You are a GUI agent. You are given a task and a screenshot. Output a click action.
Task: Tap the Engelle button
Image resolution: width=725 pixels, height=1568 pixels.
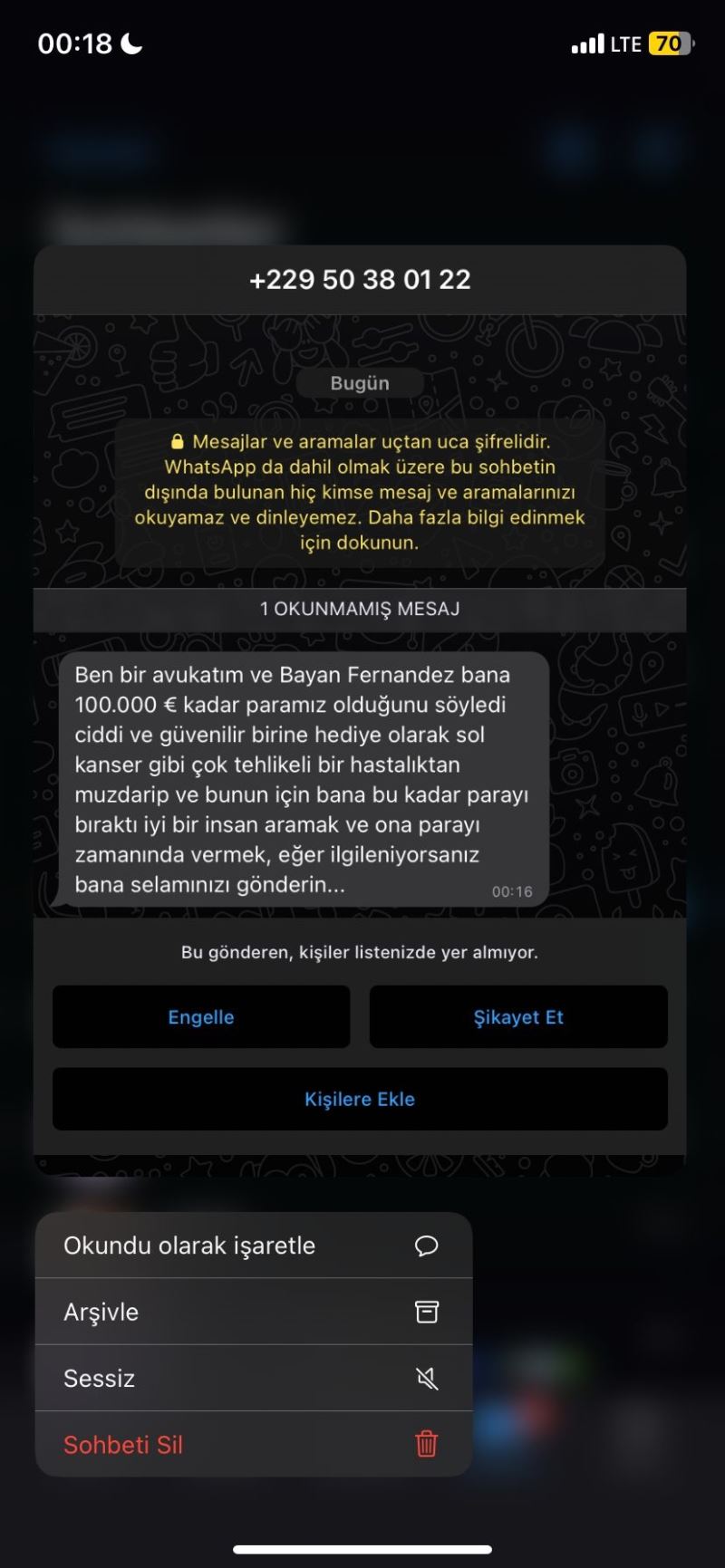coord(200,1016)
